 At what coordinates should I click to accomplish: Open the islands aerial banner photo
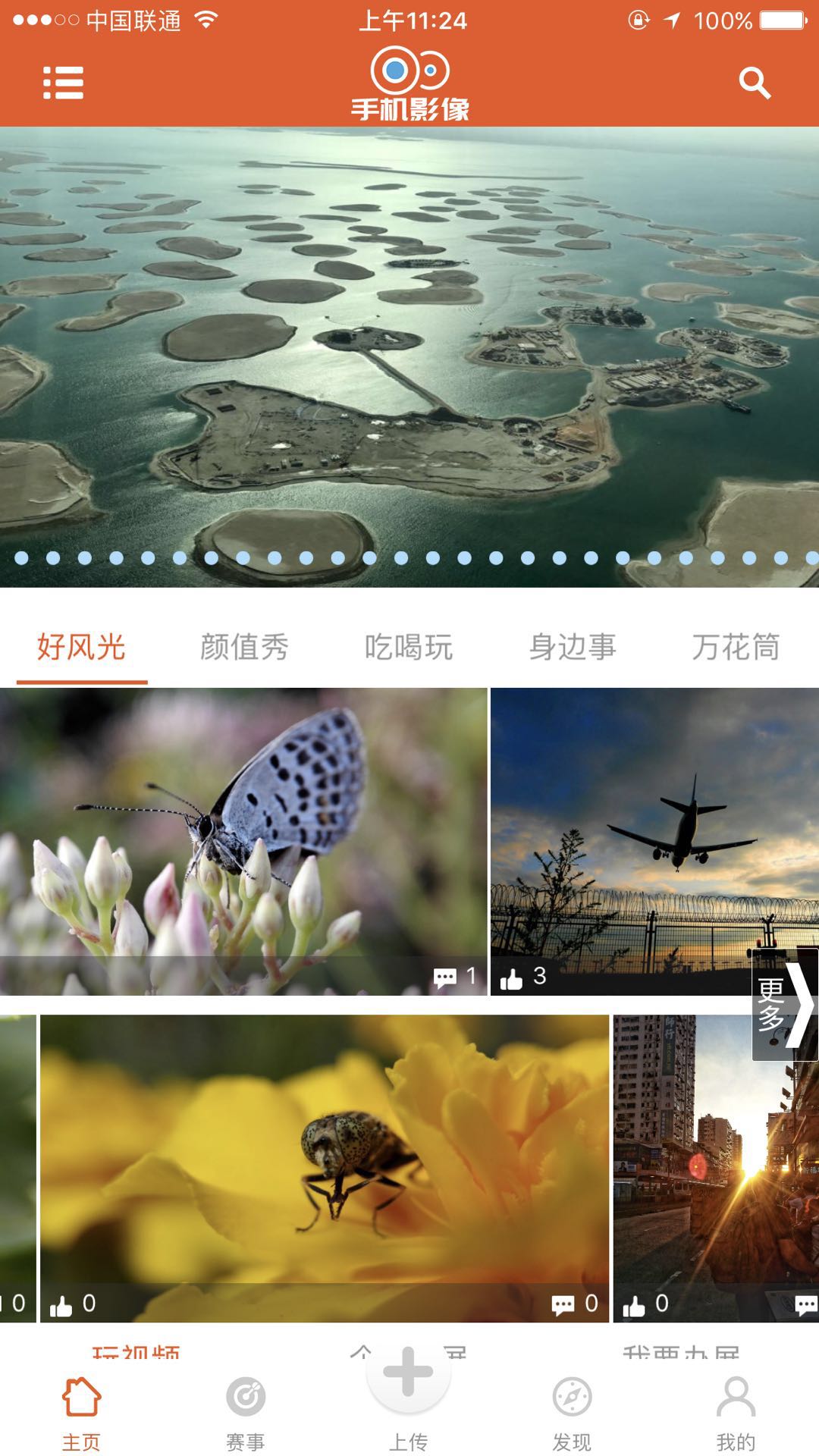(x=409, y=356)
